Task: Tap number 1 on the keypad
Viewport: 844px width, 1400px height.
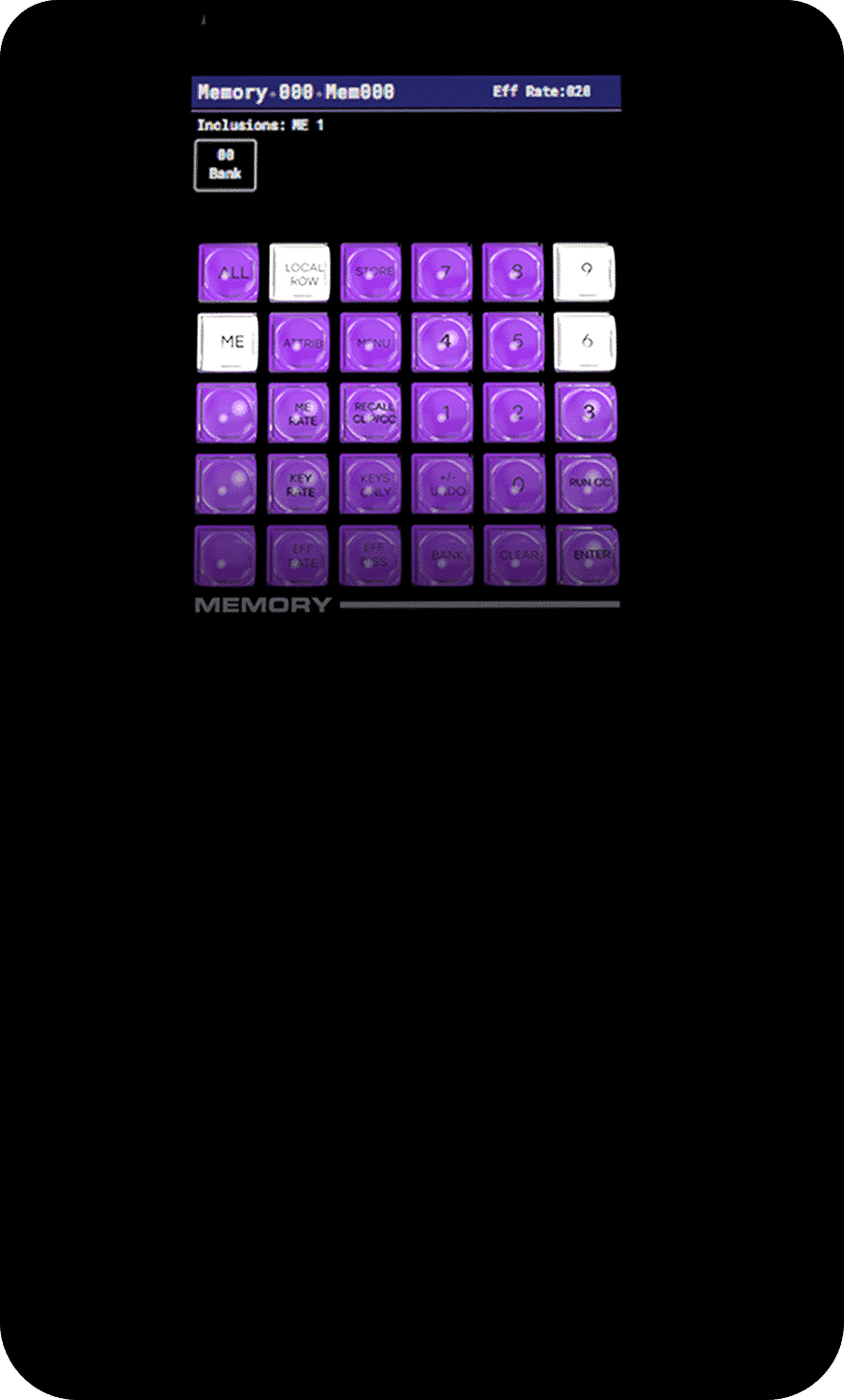Action: (442, 413)
